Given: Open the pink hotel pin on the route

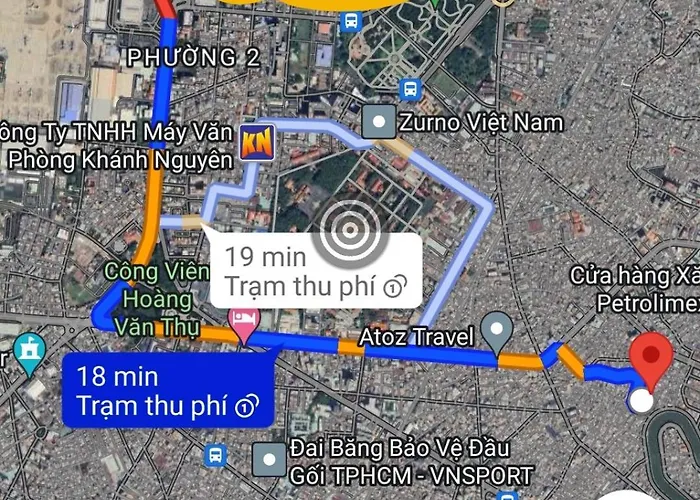Looking at the screenshot, I should [x=243, y=322].
